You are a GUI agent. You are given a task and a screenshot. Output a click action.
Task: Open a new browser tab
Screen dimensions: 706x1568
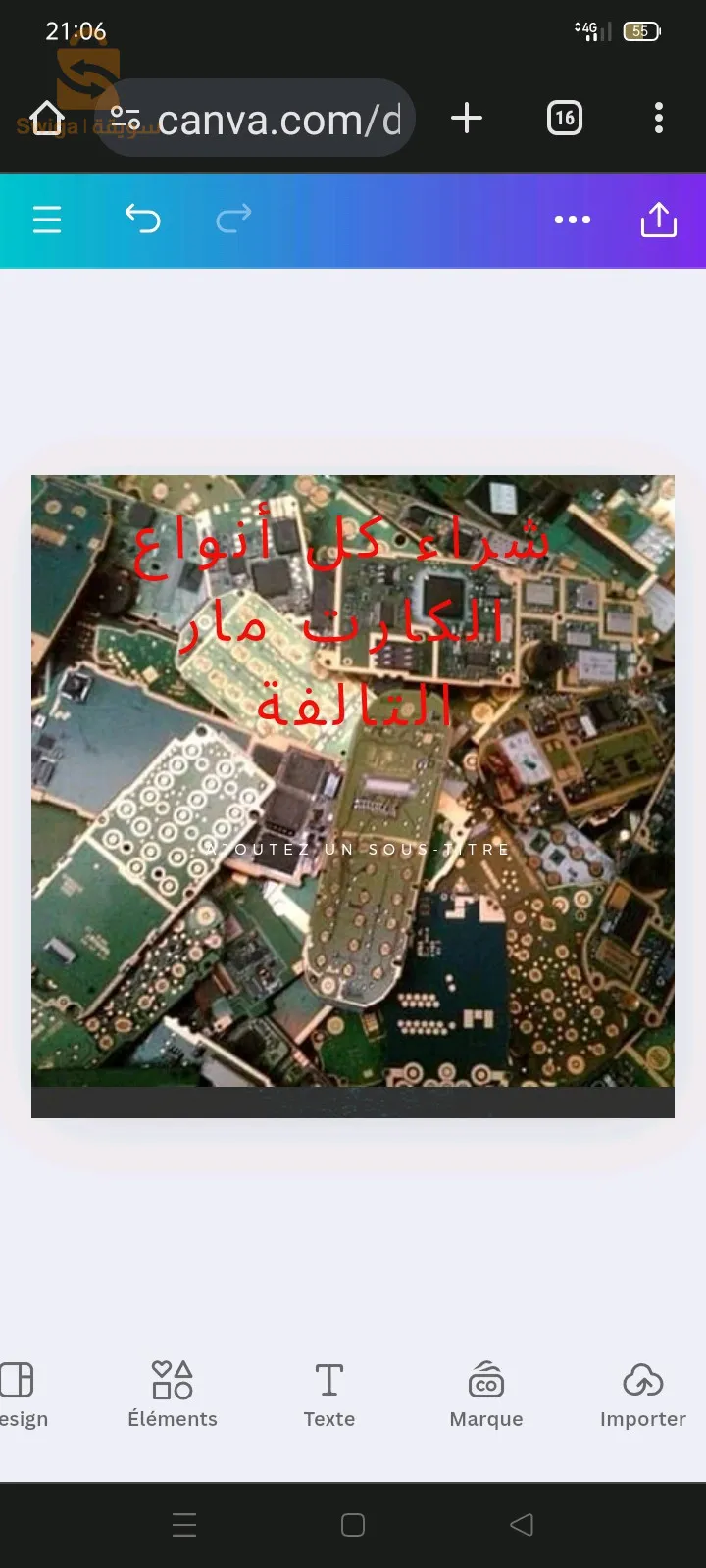(467, 119)
